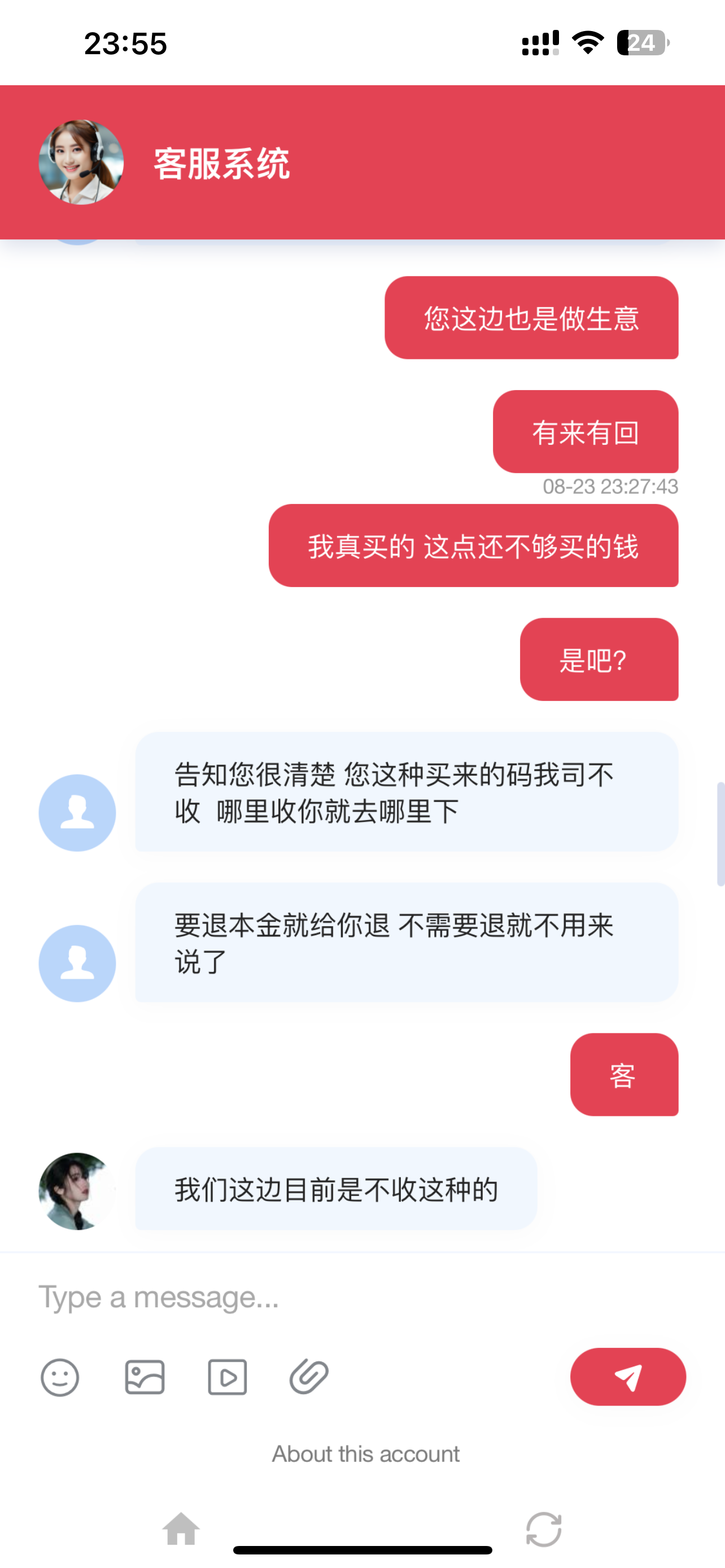Reload the page with refresh icon
Image resolution: width=725 pixels, height=1568 pixels.
click(543, 1529)
